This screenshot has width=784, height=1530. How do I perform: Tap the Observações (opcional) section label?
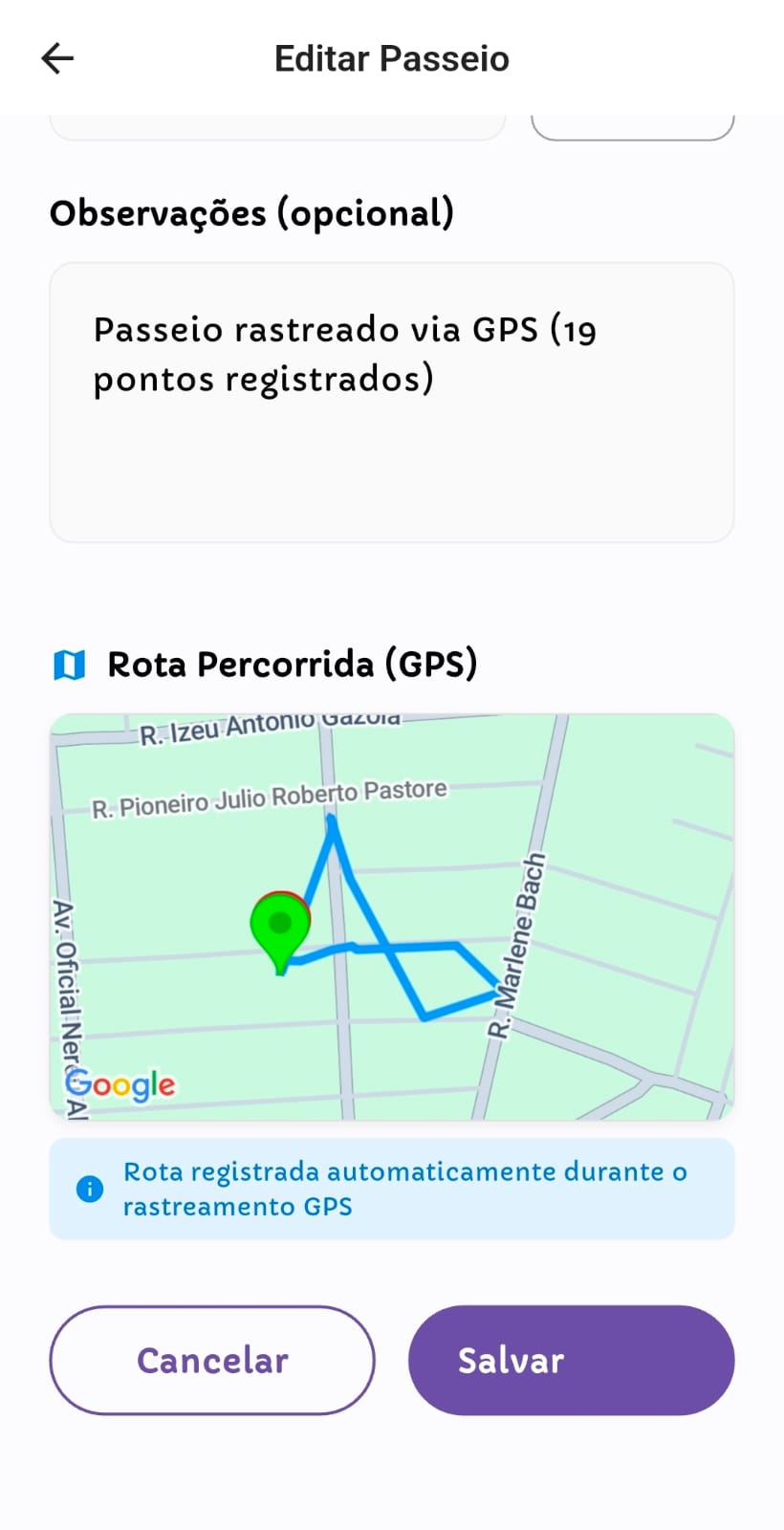(x=253, y=212)
